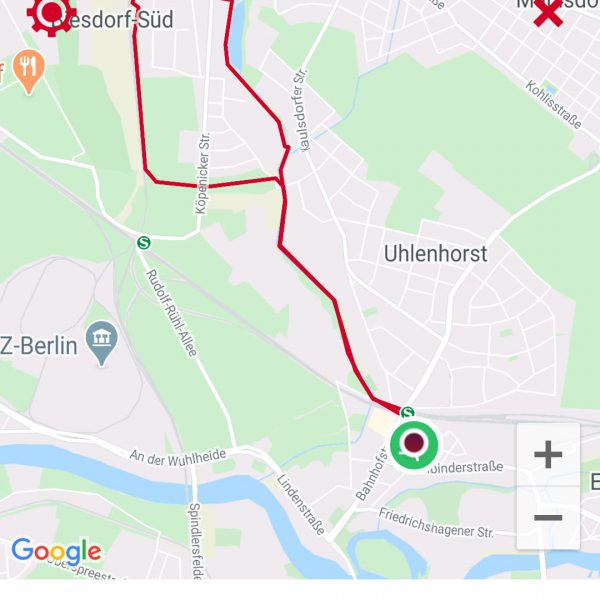
Task: Zoom in on the map
Action: [548, 455]
